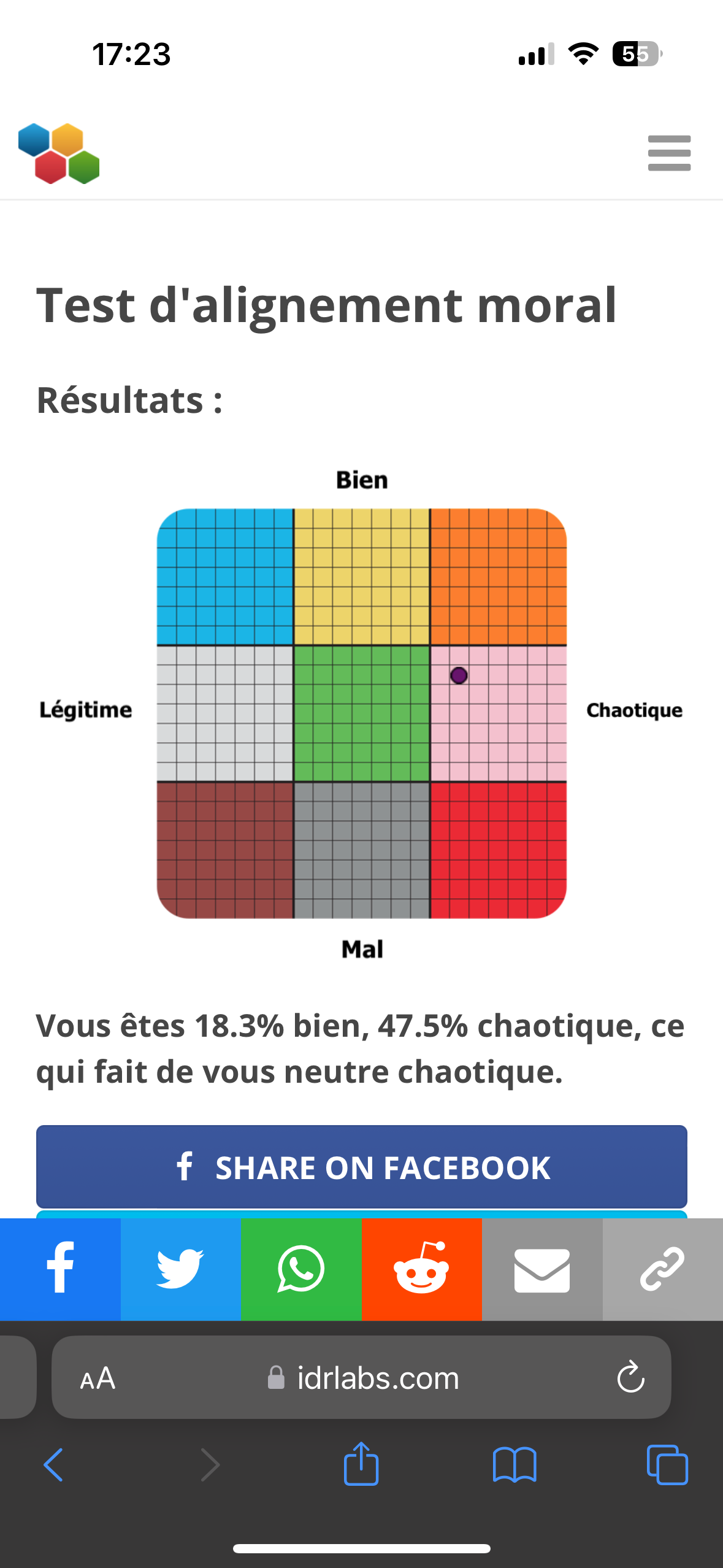Copy the page link
Screen dimensions: 723x1568
(x=663, y=1269)
